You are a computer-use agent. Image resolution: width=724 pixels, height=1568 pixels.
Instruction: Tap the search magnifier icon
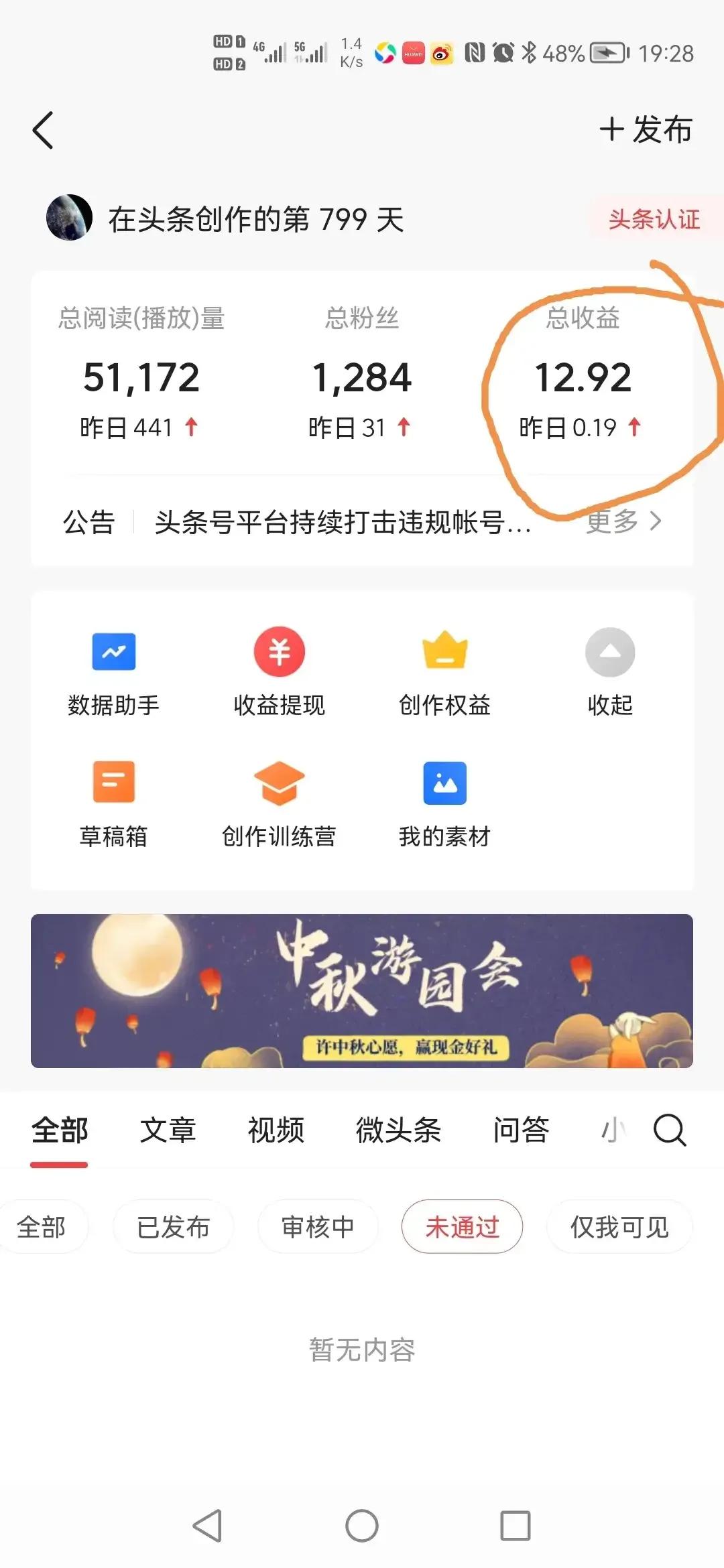coord(668,1129)
